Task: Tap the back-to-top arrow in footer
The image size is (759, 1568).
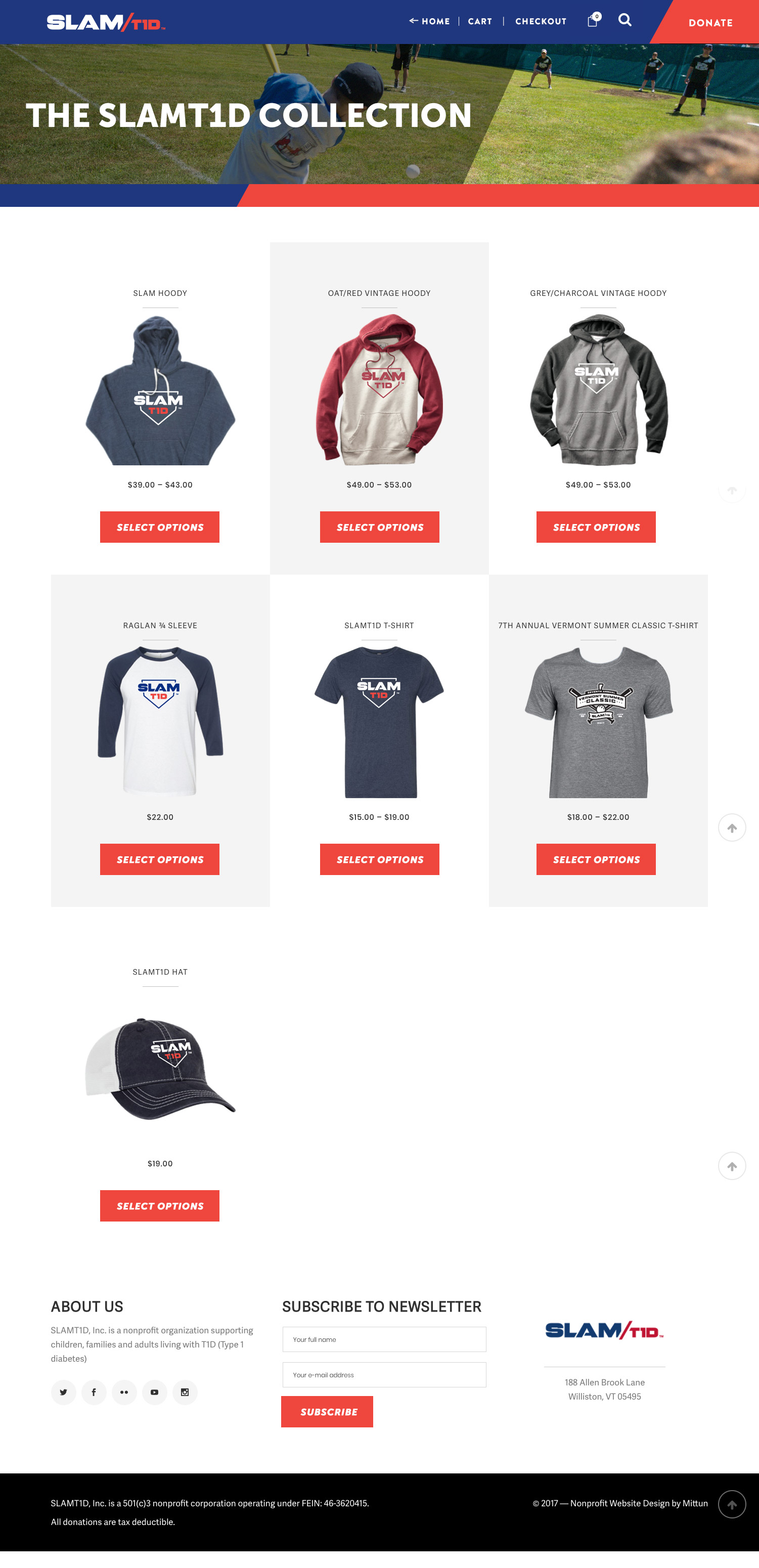Action: pos(732,1505)
